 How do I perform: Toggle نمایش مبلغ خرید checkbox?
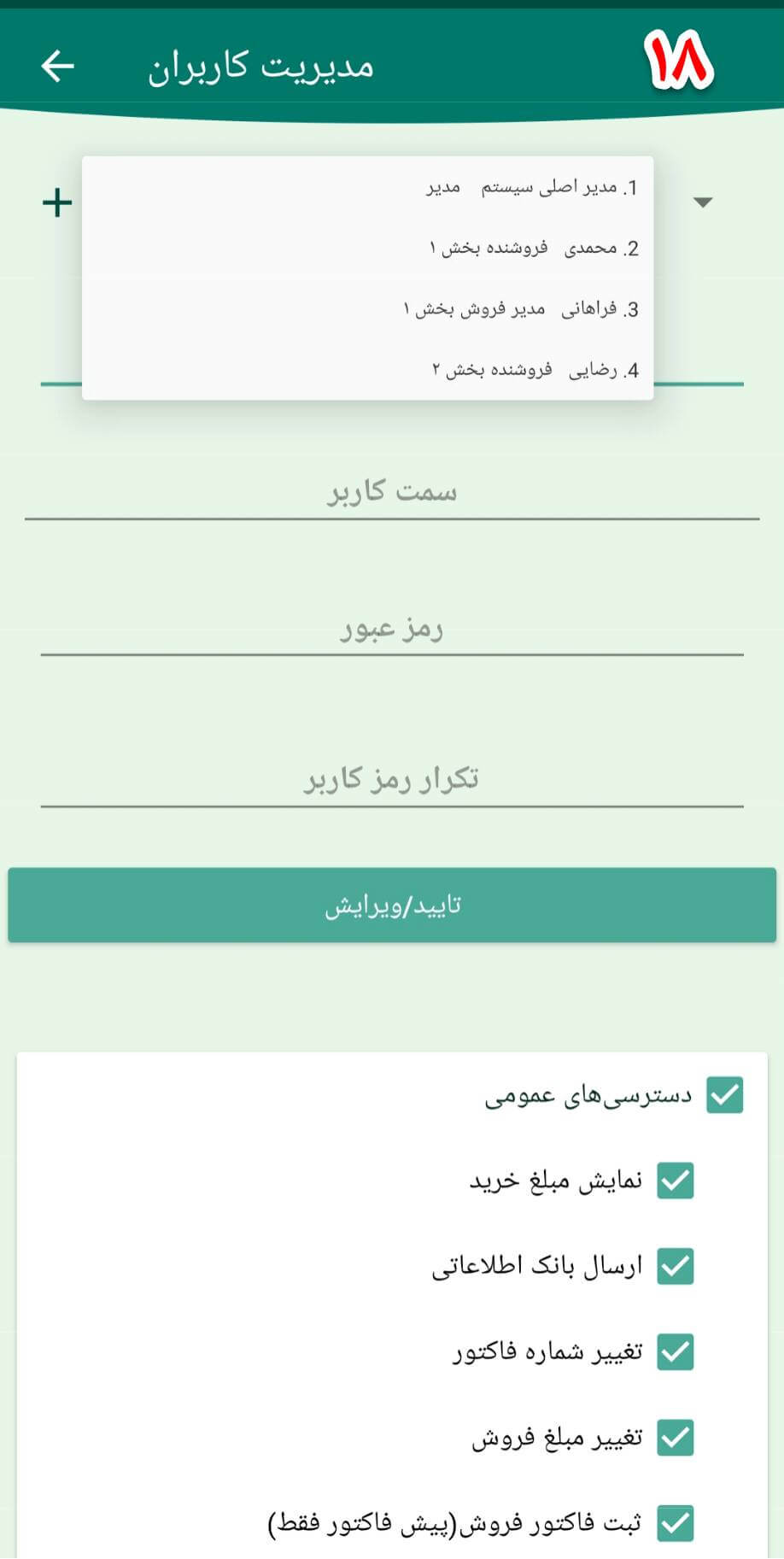click(x=675, y=1181)
